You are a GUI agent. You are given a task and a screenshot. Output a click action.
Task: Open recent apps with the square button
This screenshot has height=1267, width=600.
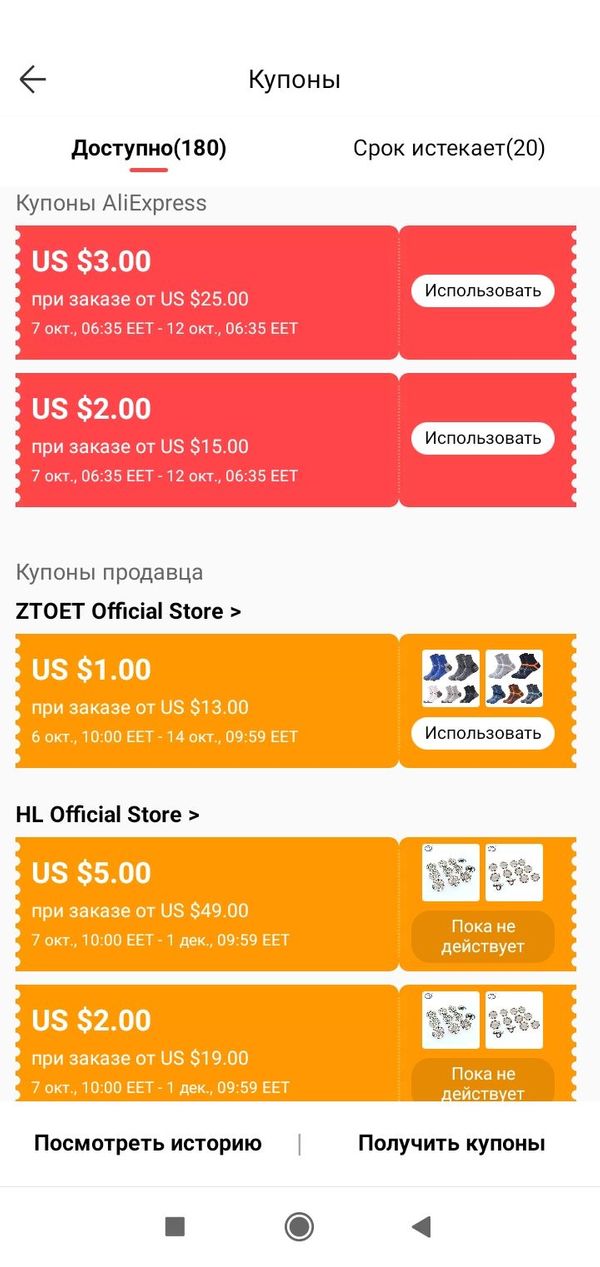(175, 1226)
